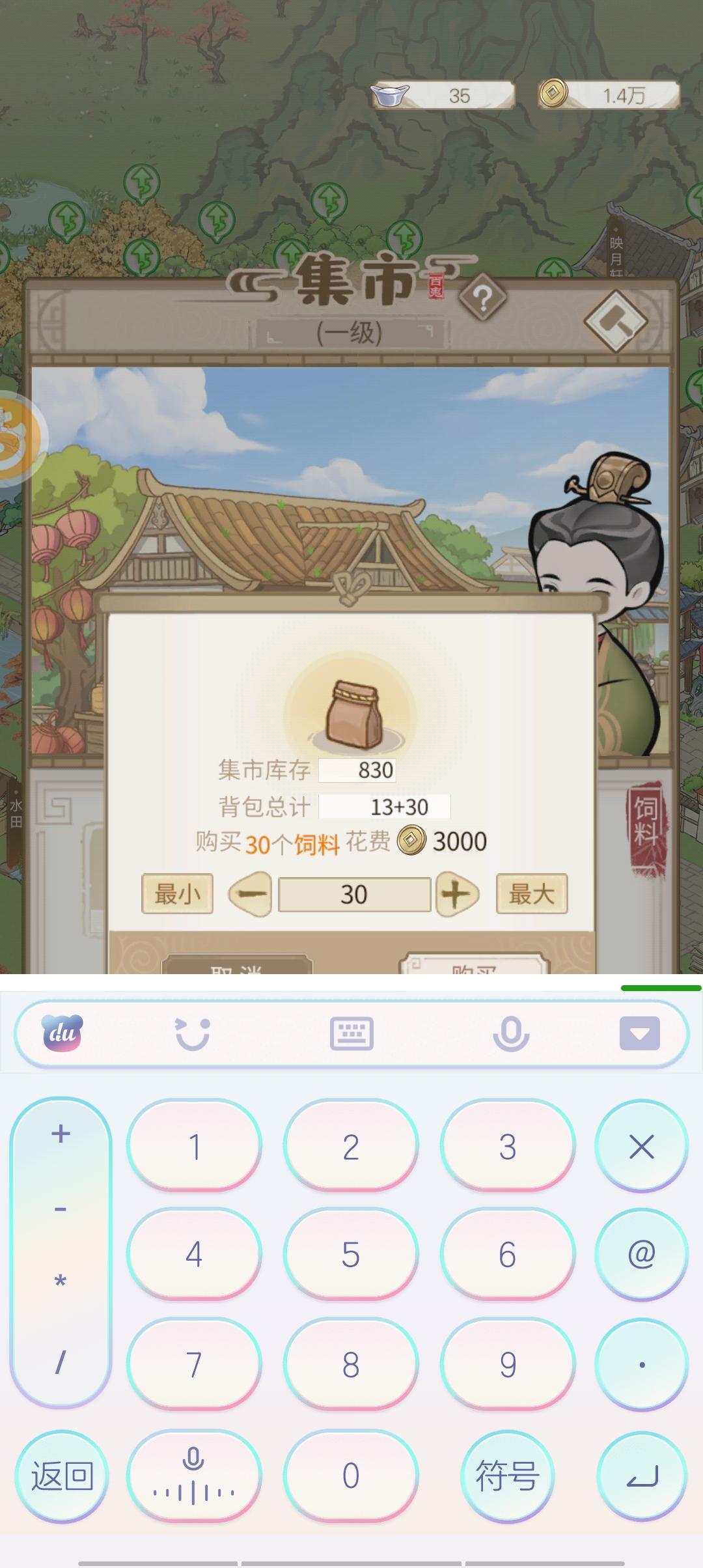Tap the 返回 return key on keyboard
This screenshot has height=1568, width=703.
(x=62, y=1477)
